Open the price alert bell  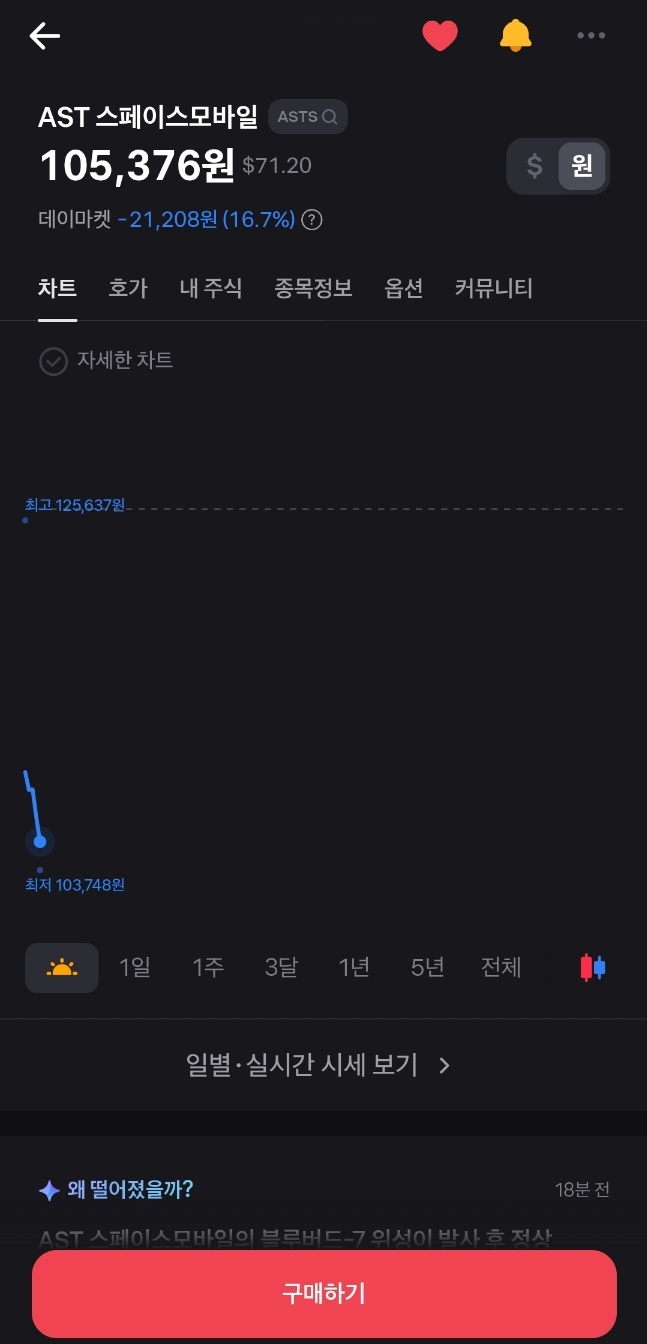click(x=515, y=36)
